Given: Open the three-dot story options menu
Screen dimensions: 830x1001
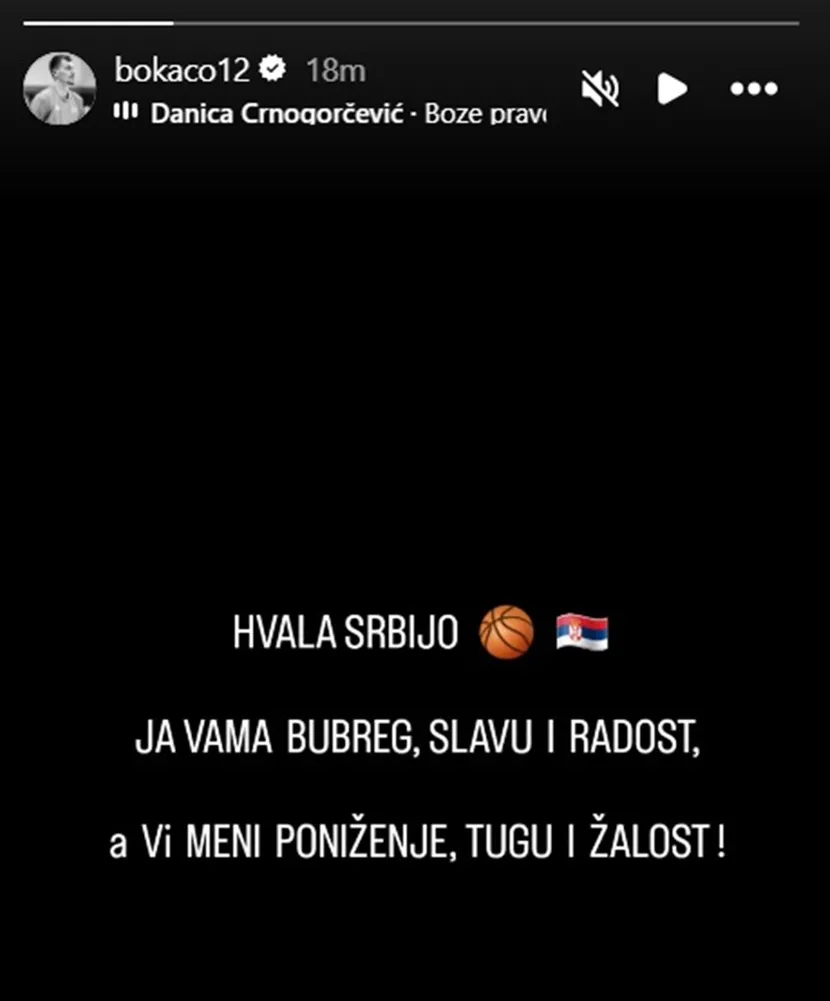Looking at the screenshot, I should point(753,89).
